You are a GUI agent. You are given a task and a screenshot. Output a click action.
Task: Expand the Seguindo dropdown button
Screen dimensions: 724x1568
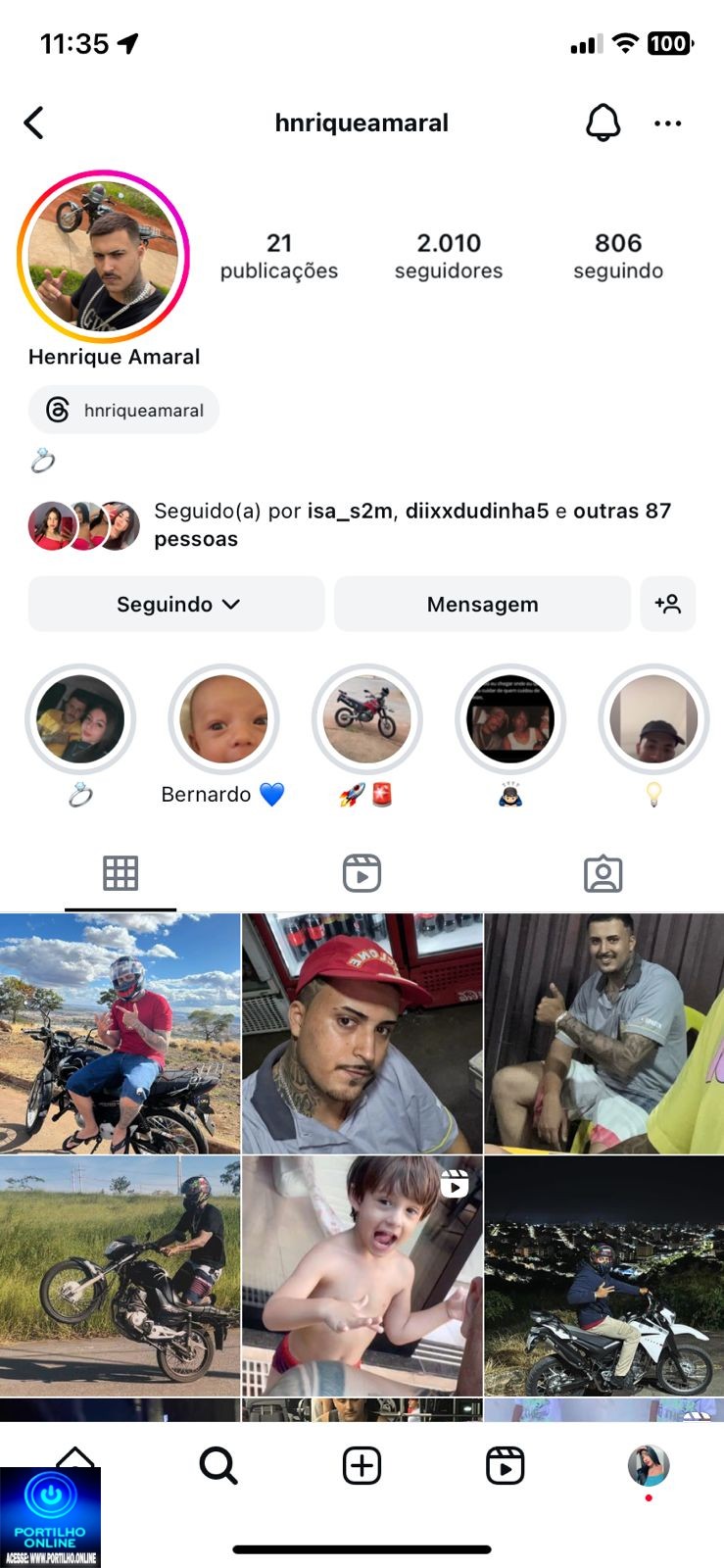pyautogui.click(x=176, y=605)
